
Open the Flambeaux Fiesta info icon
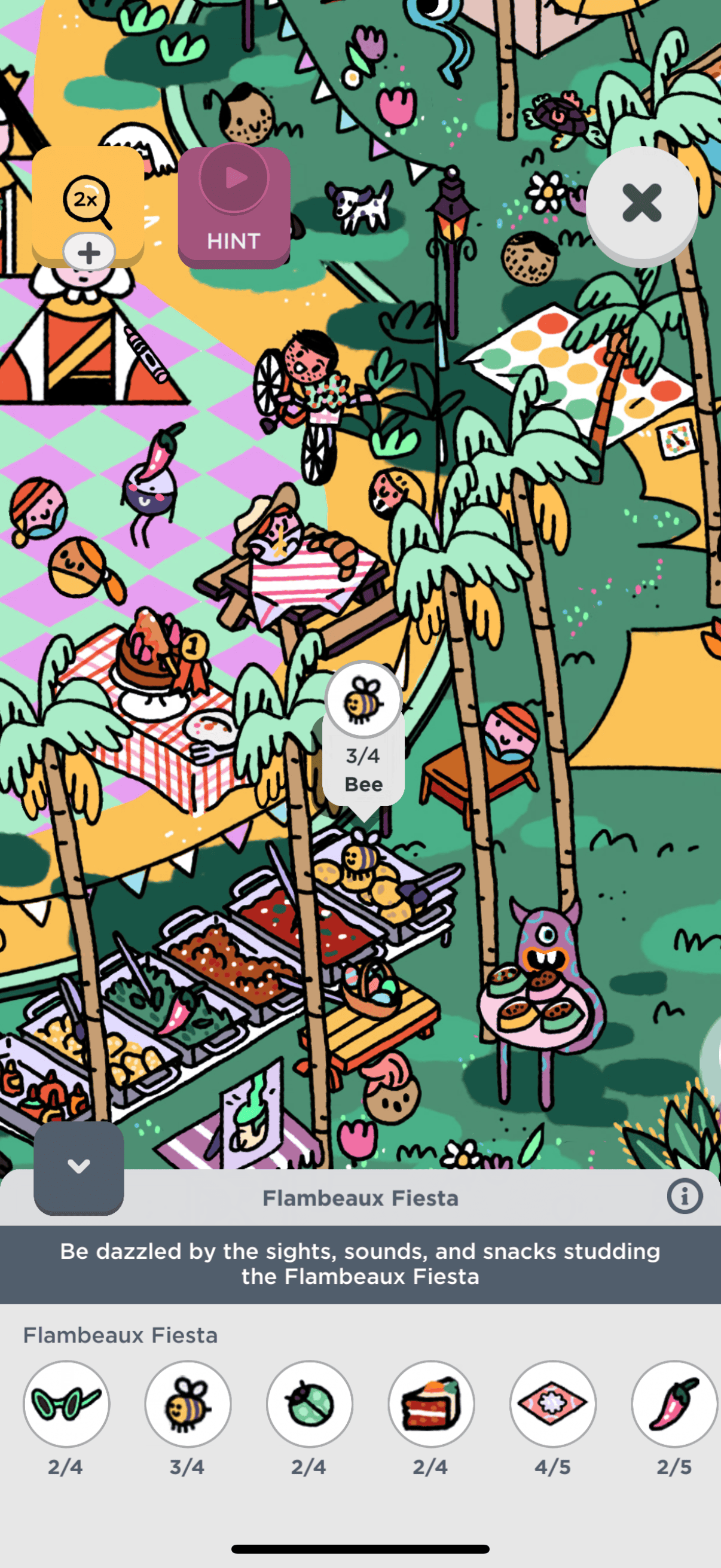(x=684, y=1196)
